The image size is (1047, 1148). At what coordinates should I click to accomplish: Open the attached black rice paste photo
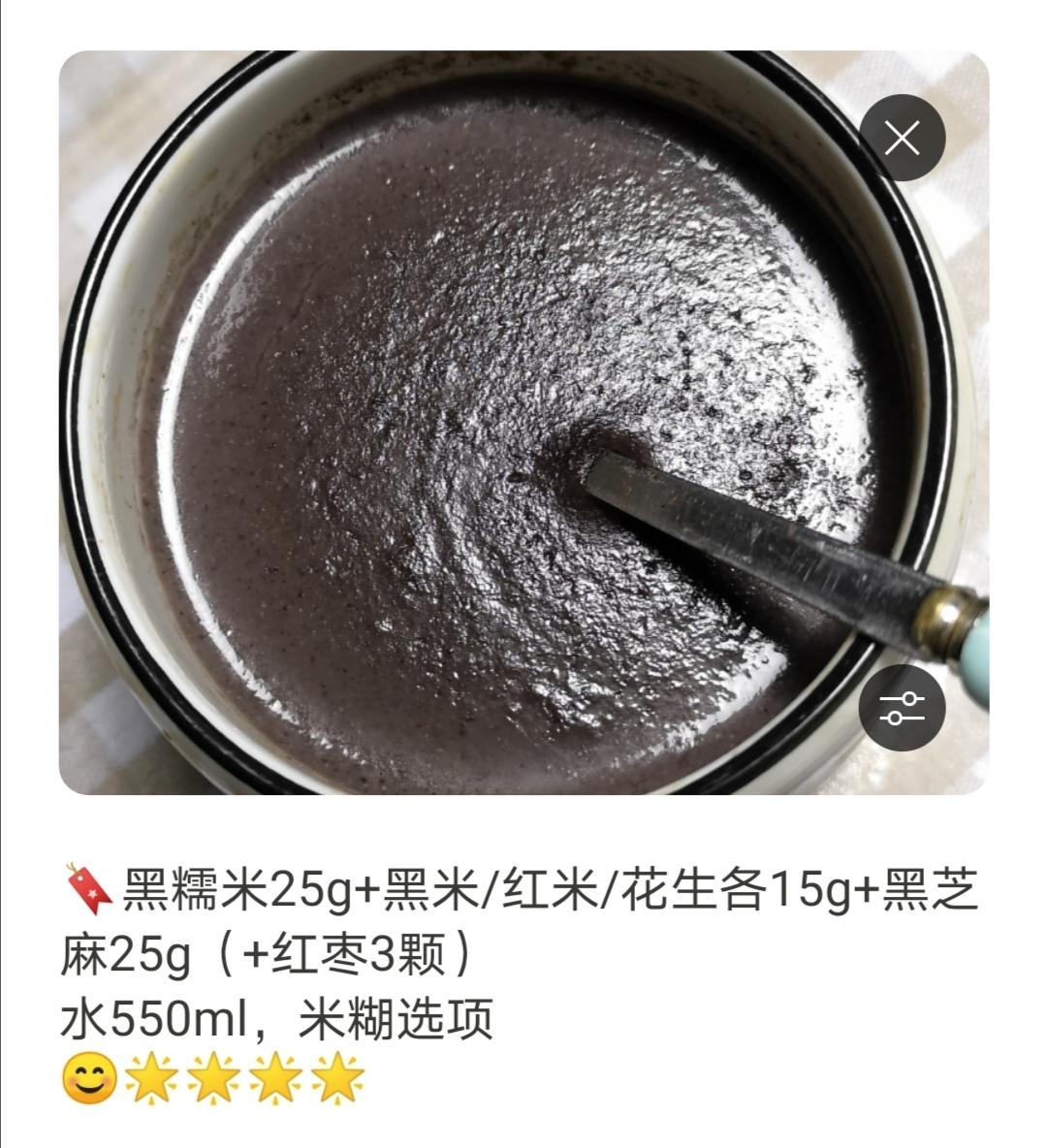point(523,423)
